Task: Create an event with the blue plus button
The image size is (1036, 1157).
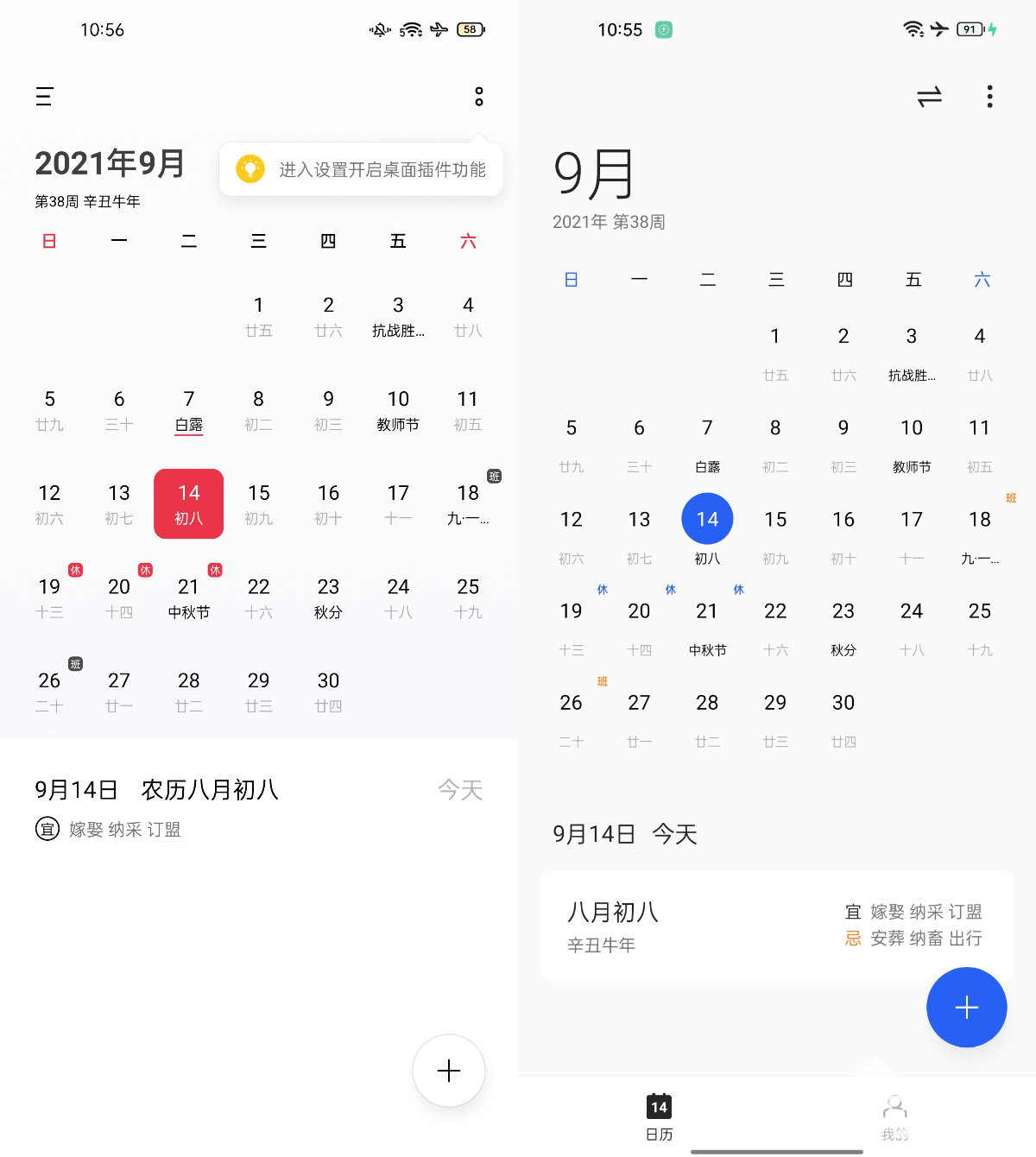Action: coord(966,1007)
